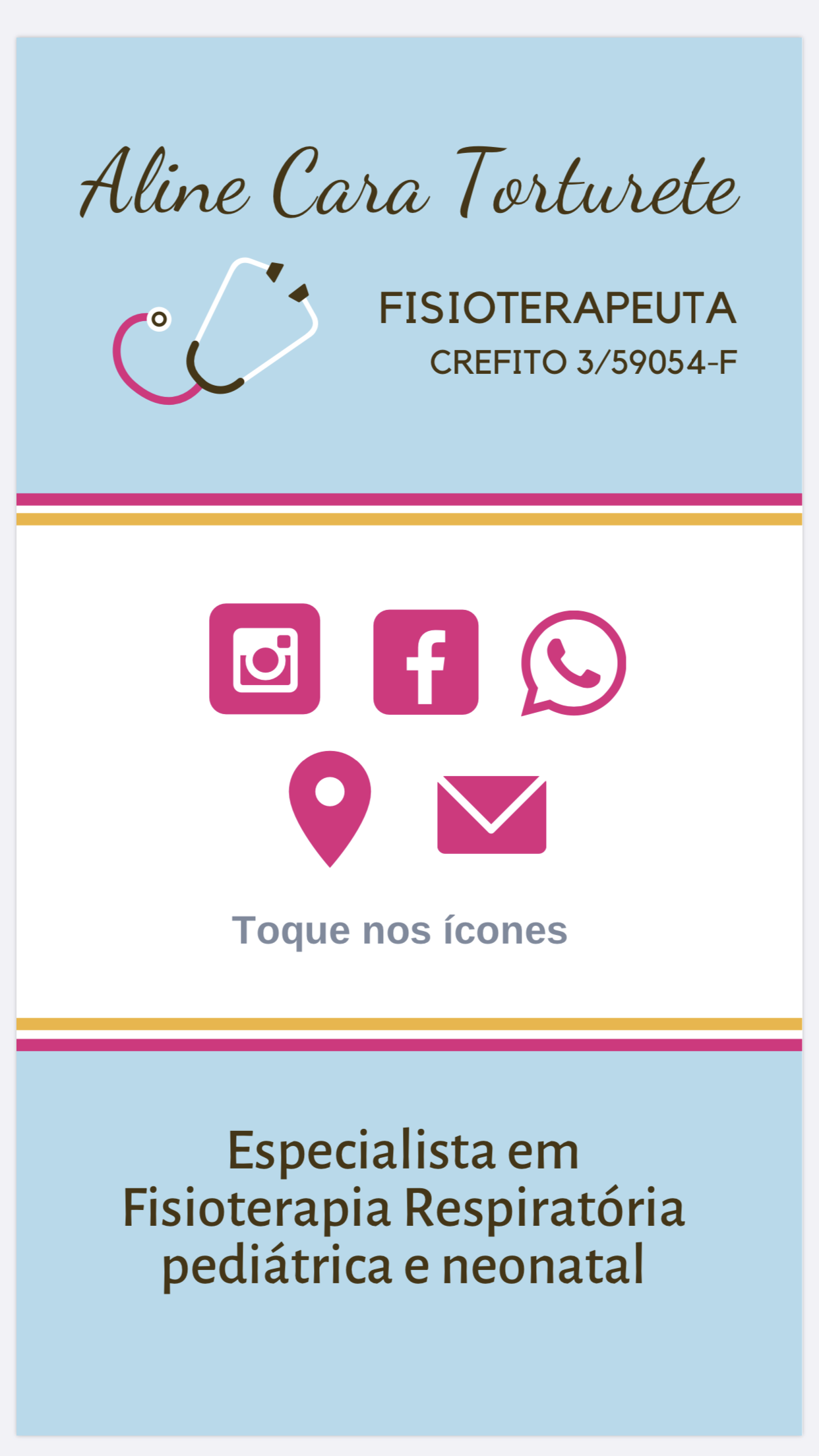Click the CREFITO 3/59054-F registration number
The width and height of the screenshot is (819, 1456).
(586, 359)
